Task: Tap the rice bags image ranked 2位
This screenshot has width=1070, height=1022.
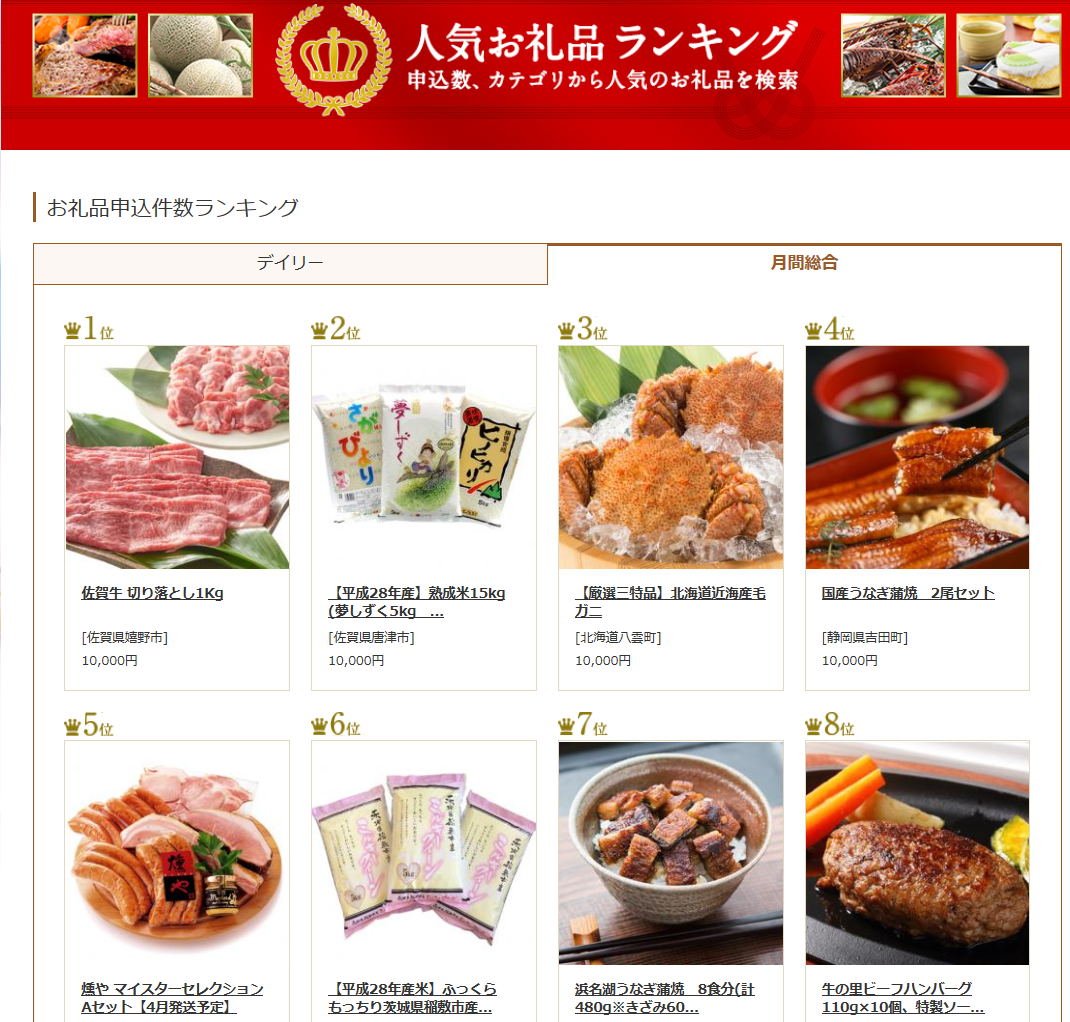Action: (424, 457)
